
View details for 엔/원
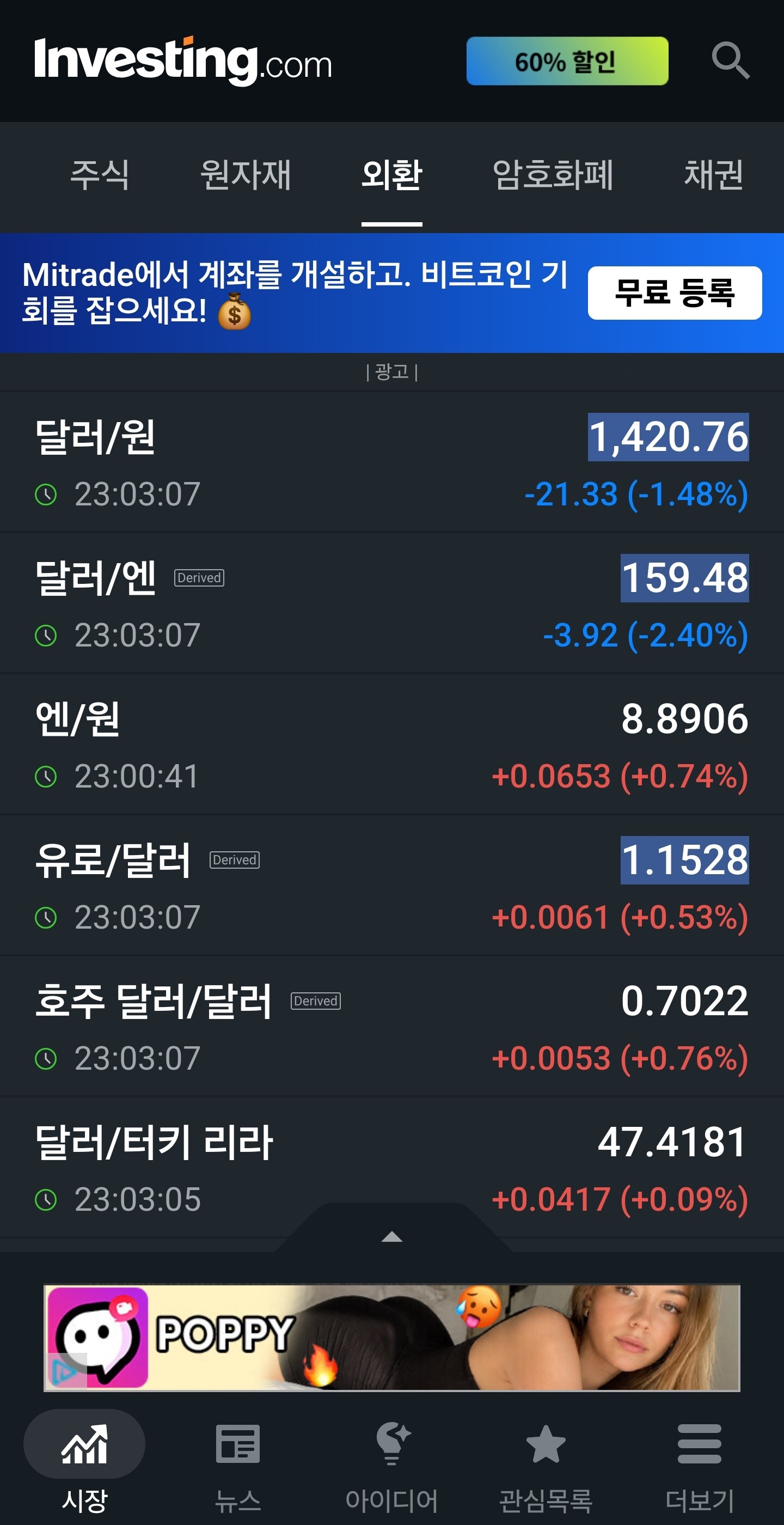click(391, 744)
